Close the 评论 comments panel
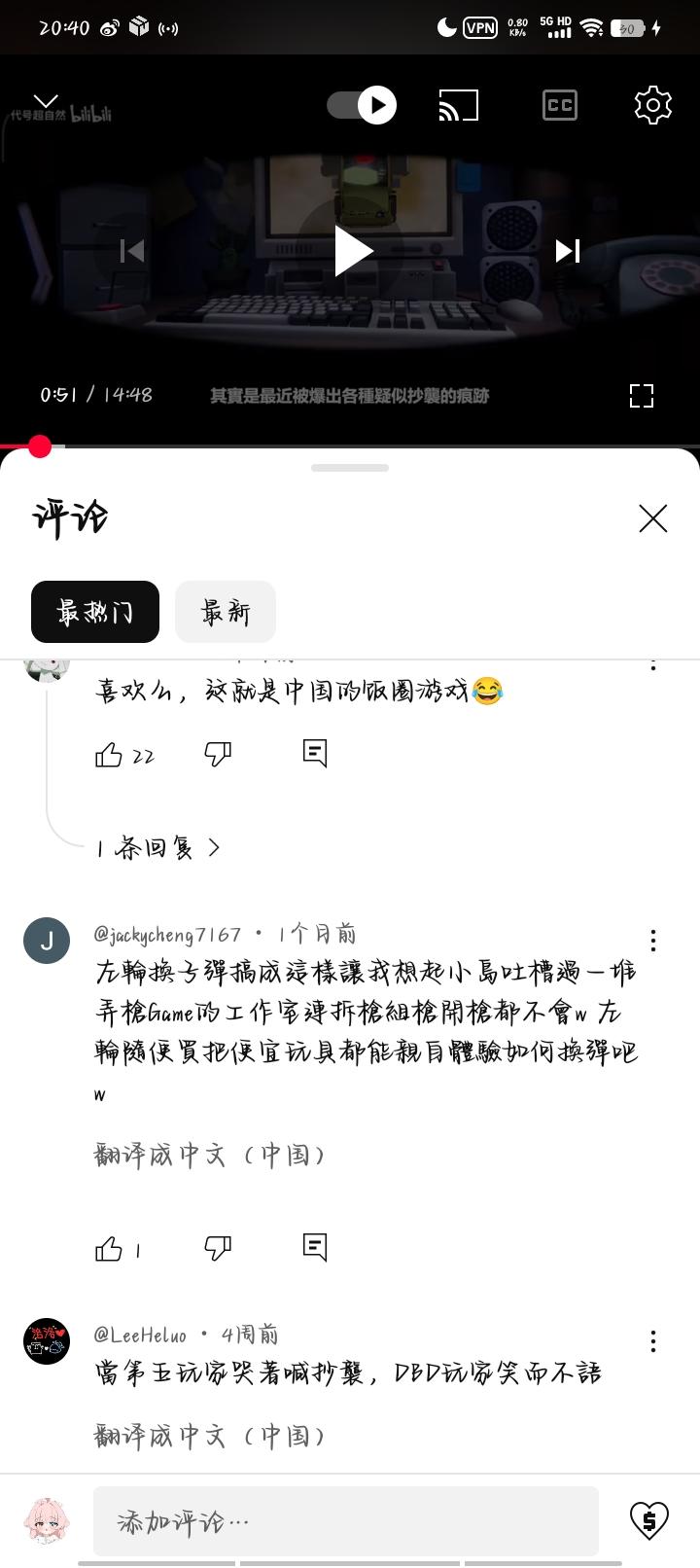This screenshot has width=700, height=1568. point(652,518)
